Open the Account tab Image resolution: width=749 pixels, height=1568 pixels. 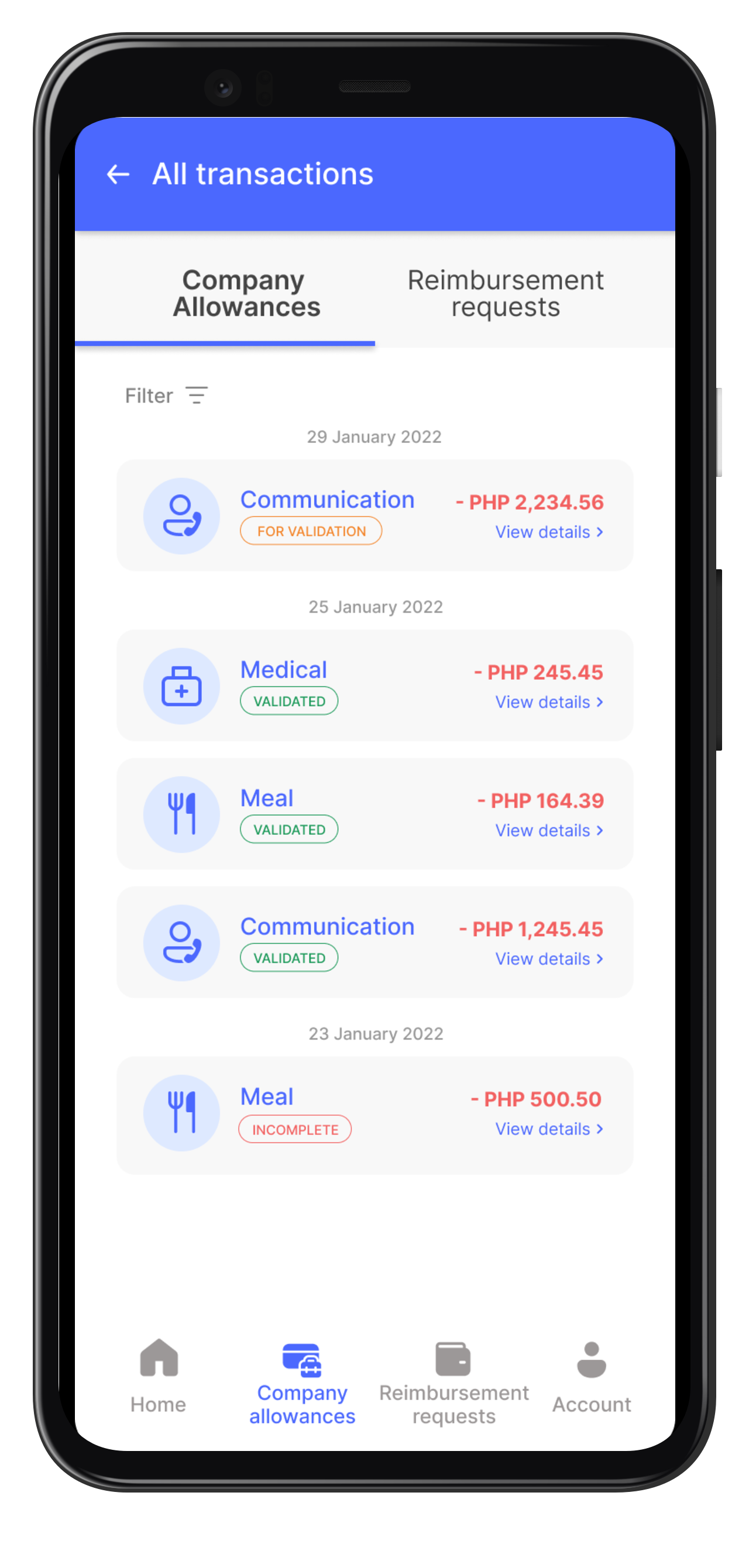591,1377
